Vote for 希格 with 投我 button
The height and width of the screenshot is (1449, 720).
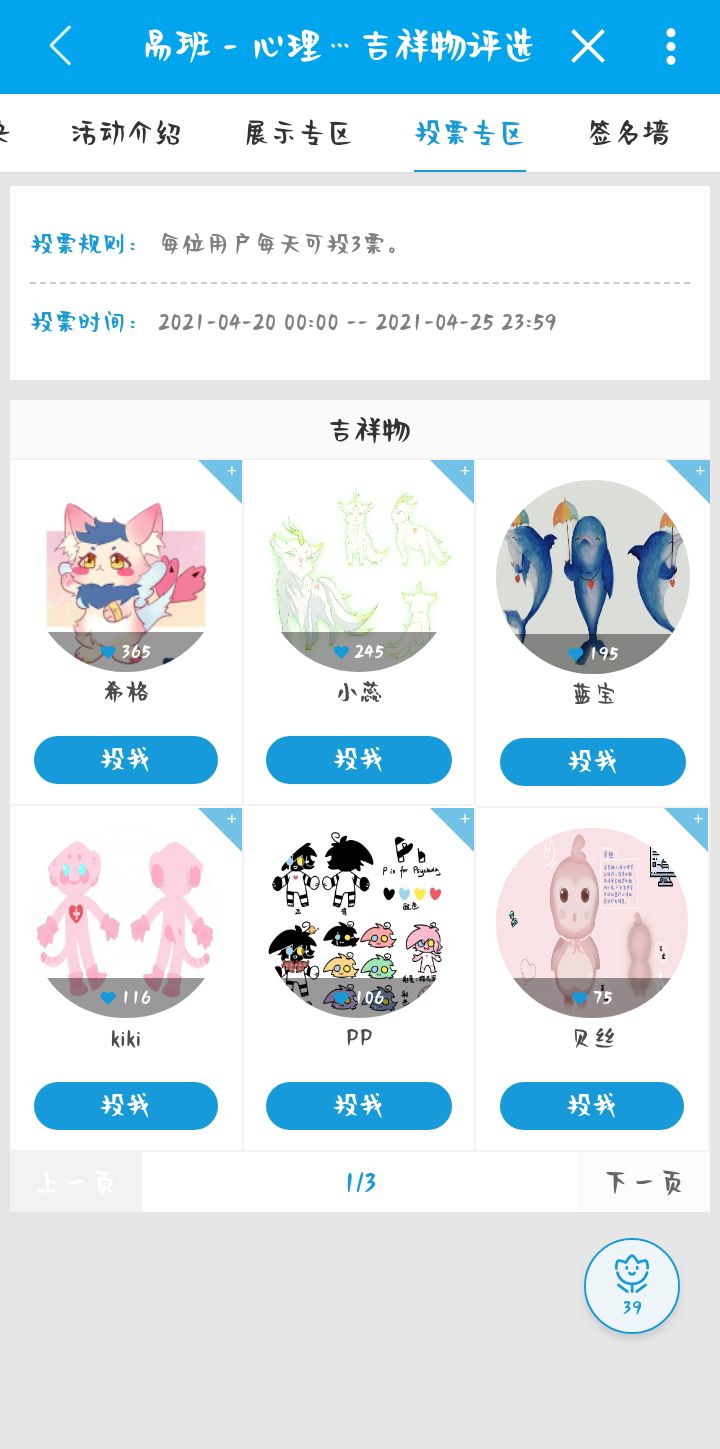point(126,760)
